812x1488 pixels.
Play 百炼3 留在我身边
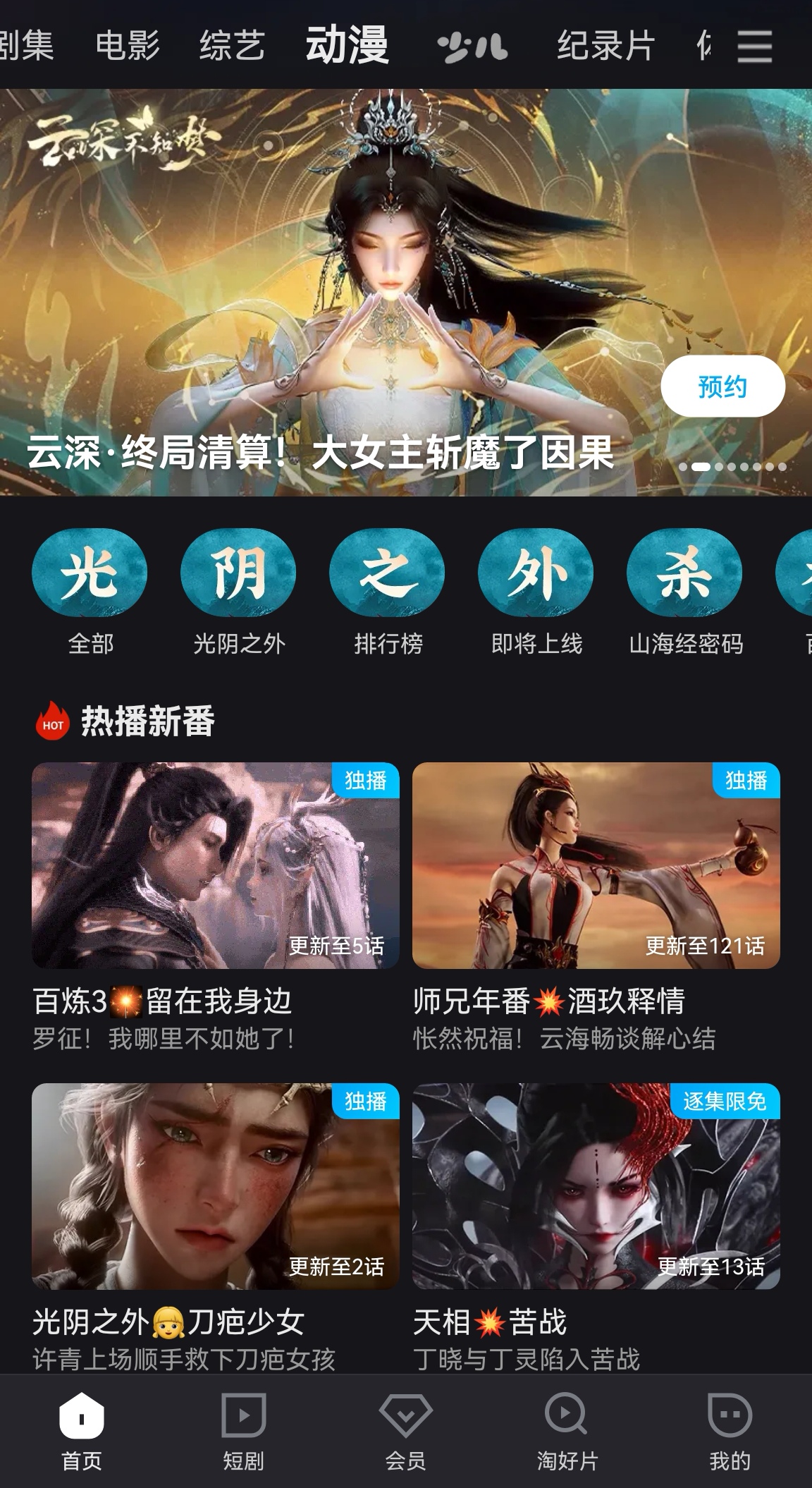click(215, 865)
